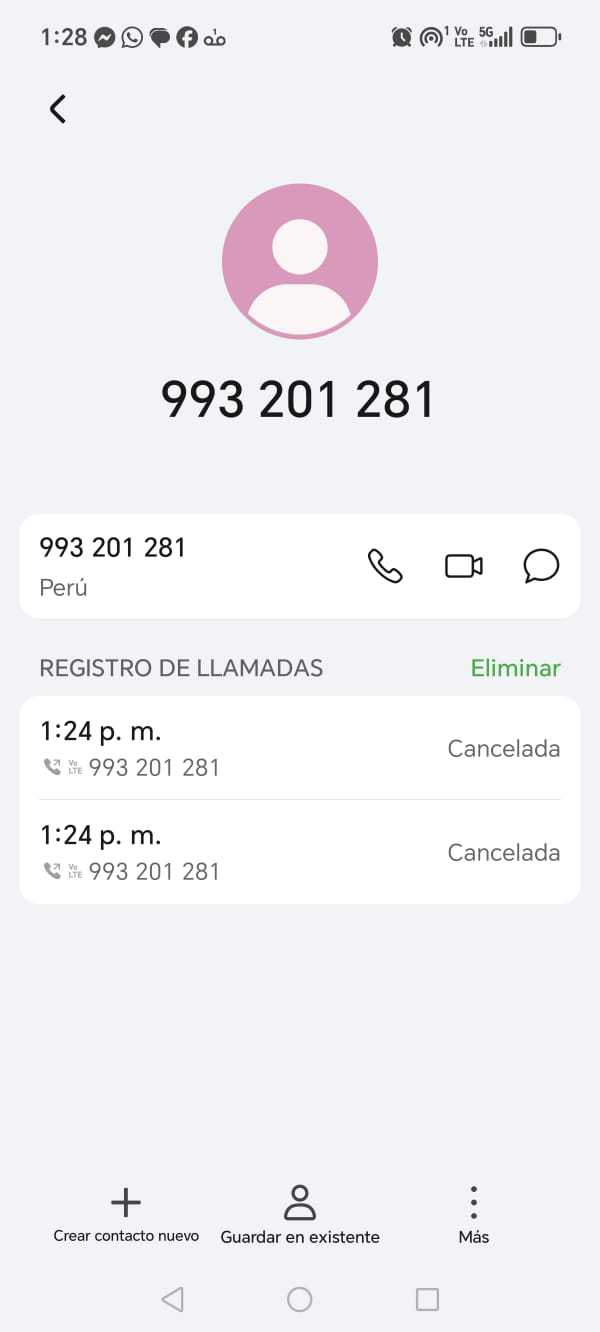Choose Guardar en existente
This screenshot has width=600, height=1332.
(300, 1214)
